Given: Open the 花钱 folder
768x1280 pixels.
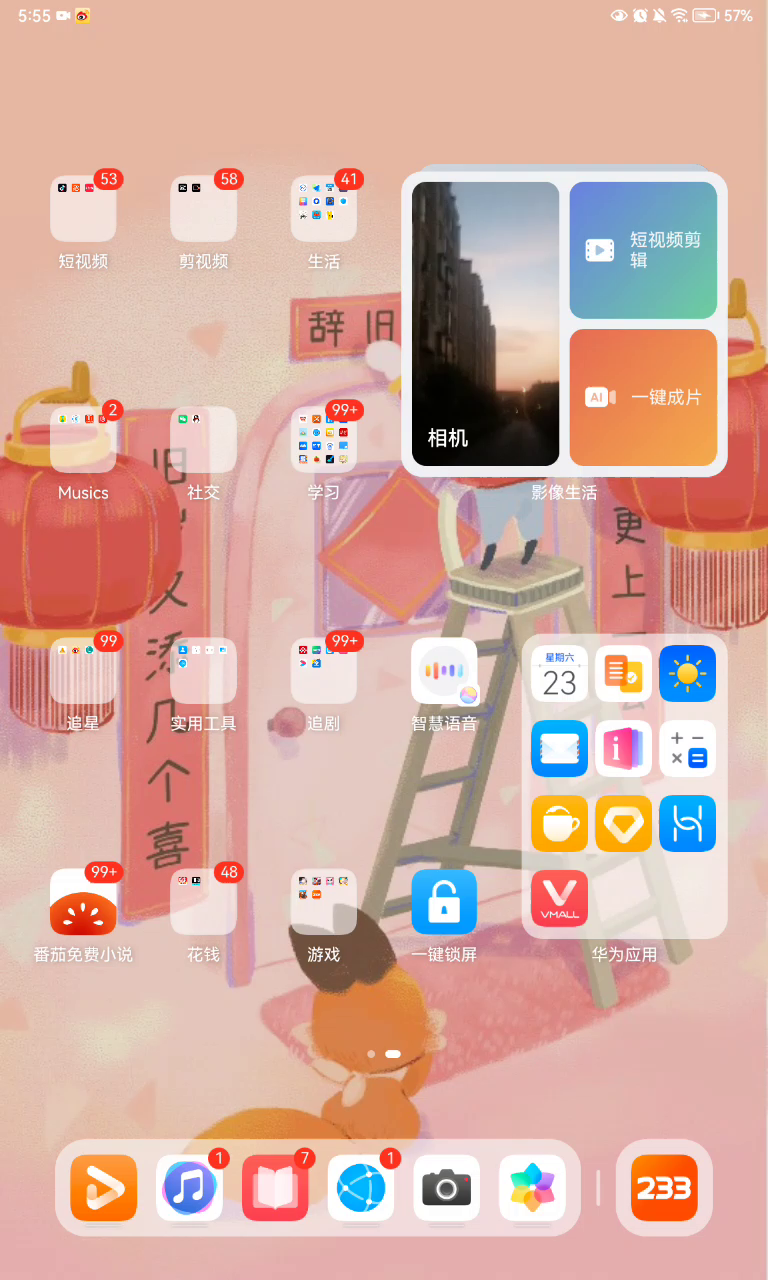Looking at the screenshot, I should pyautogui.click(x=203, y=902).
